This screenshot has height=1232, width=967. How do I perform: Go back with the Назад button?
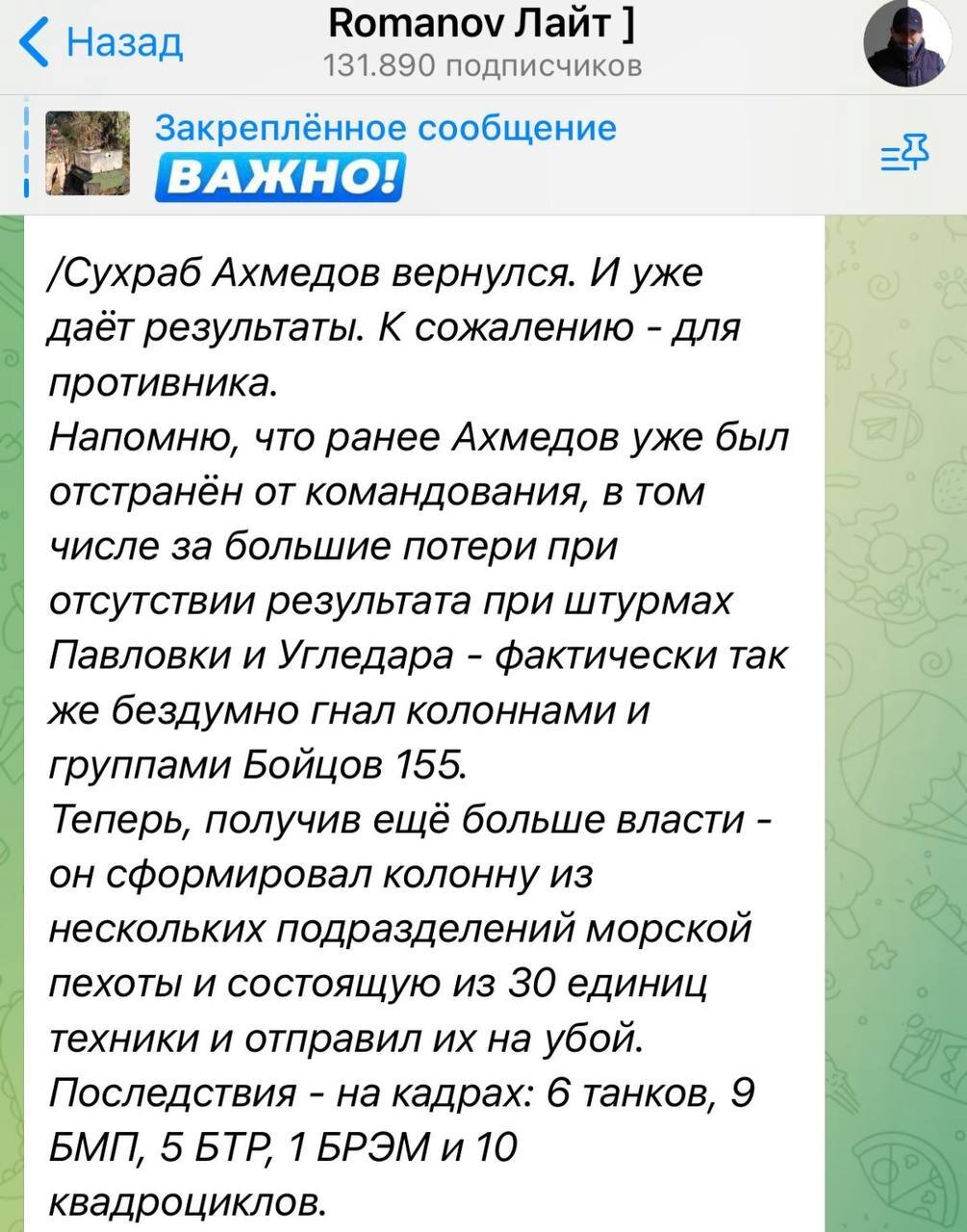pos(101,42)
